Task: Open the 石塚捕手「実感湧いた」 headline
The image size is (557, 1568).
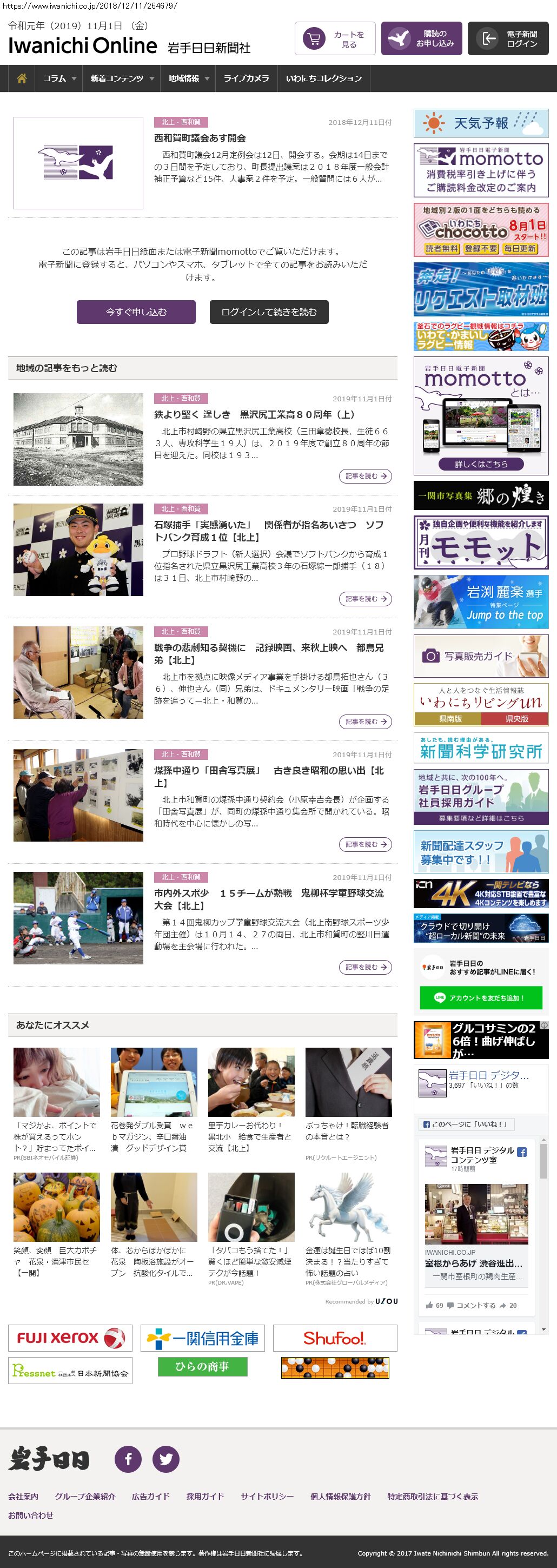Action: (x=268, y=531)
